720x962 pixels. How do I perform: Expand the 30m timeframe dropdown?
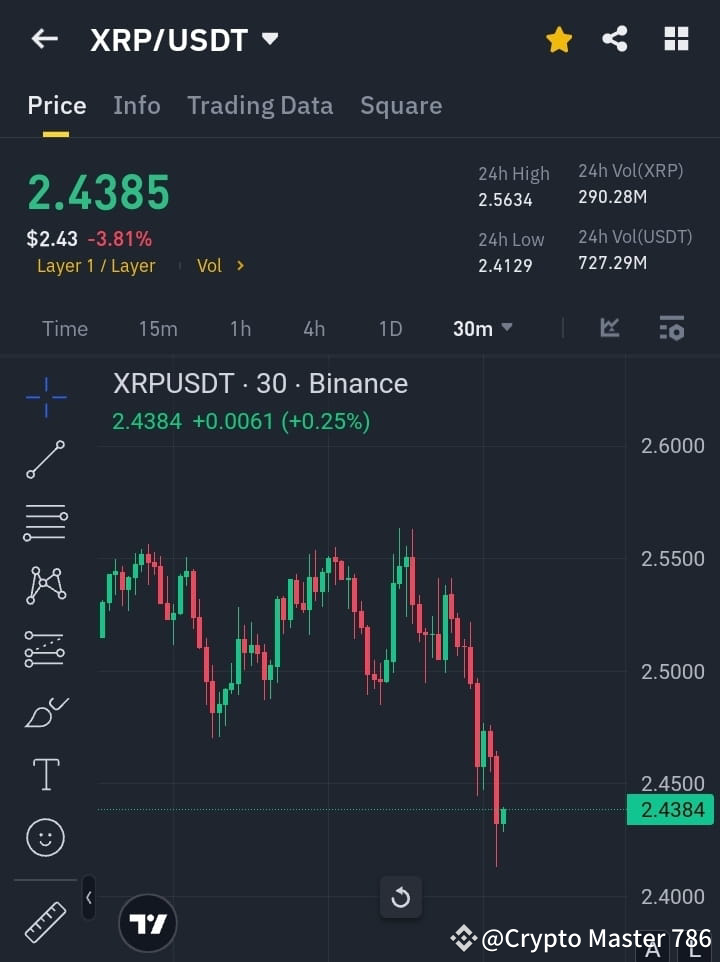pos(482,328)
